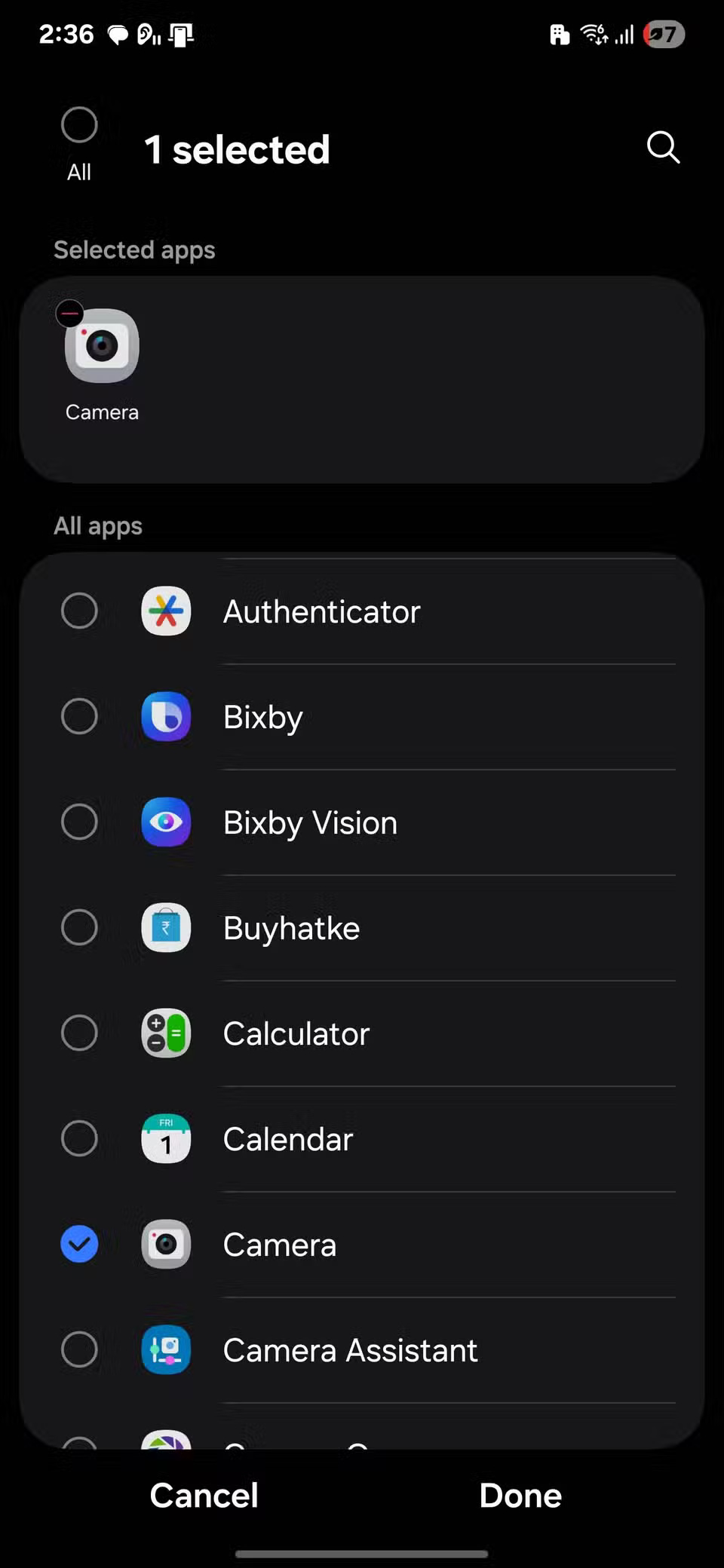
Task: Remove Camera from selected apps
Action: pyautogui.click(x=70, y=313)
